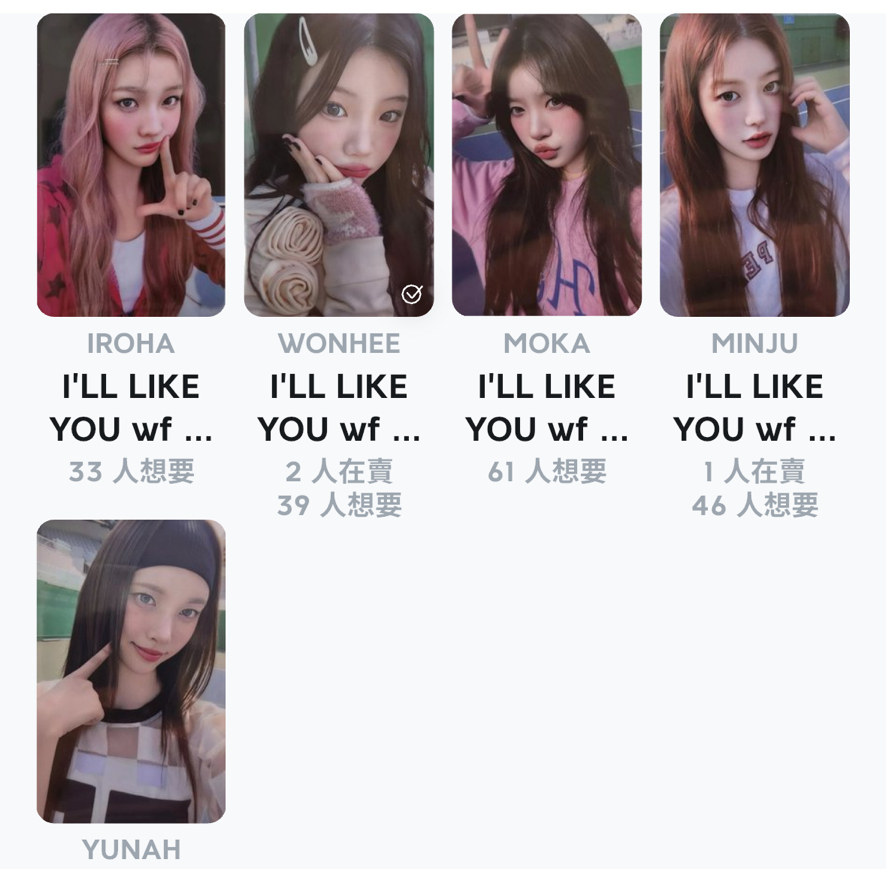Open the IROHA photocard
The width and height of the screenshot is (886, 869).
[x=131, y=165]
